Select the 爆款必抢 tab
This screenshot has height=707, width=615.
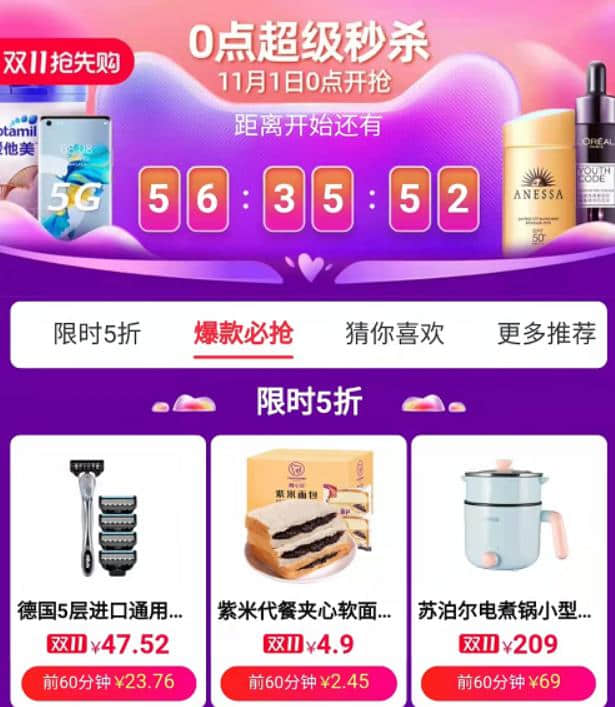(243, 334)
